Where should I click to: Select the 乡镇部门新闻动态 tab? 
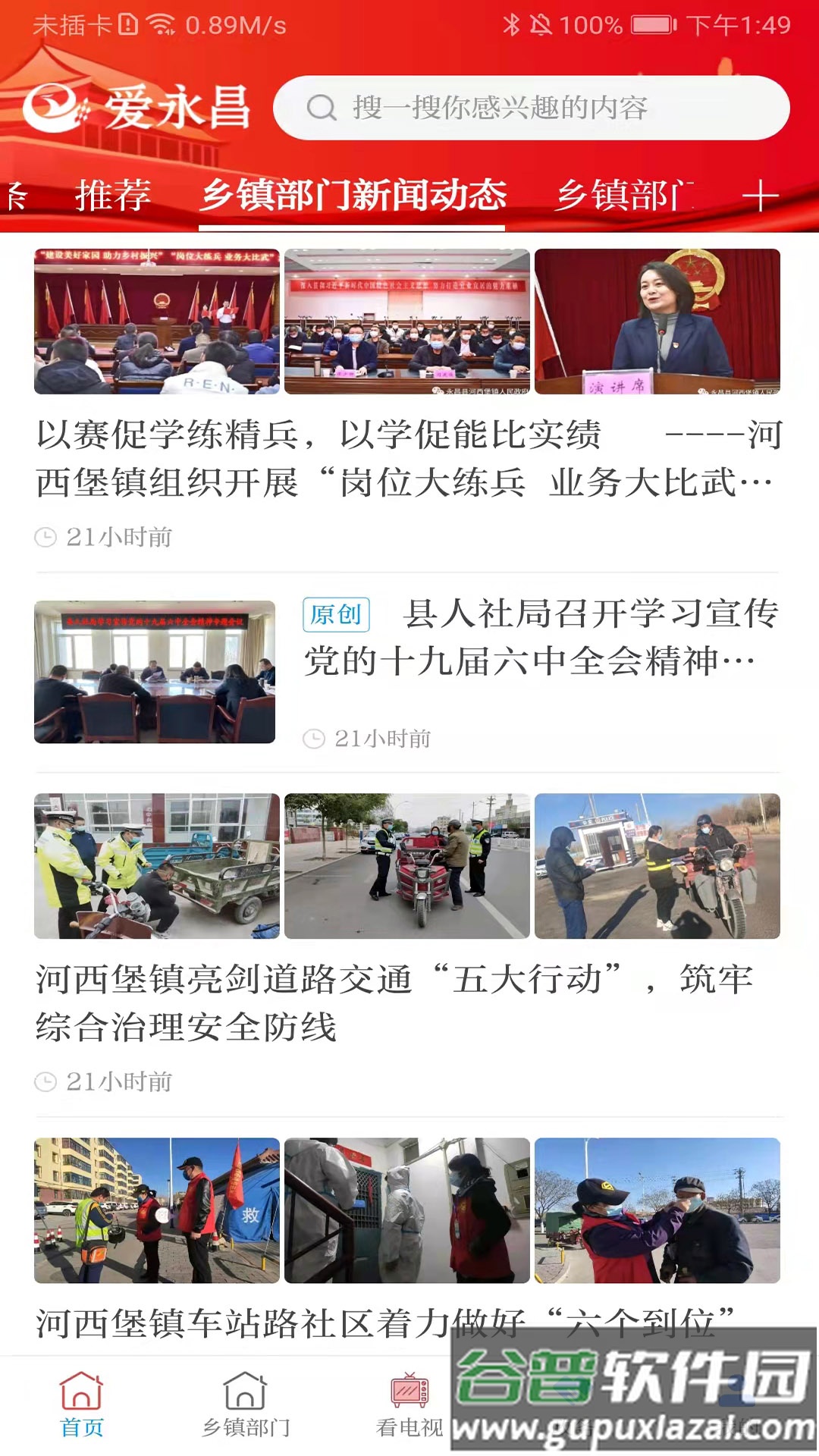click(353, 196)
